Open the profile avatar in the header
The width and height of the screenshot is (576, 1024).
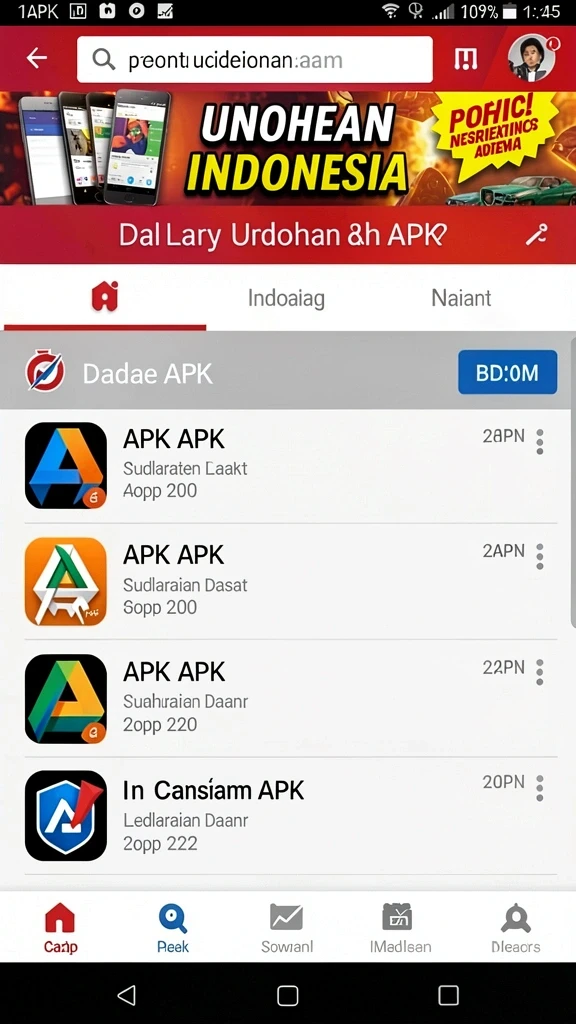click(532, 57)
